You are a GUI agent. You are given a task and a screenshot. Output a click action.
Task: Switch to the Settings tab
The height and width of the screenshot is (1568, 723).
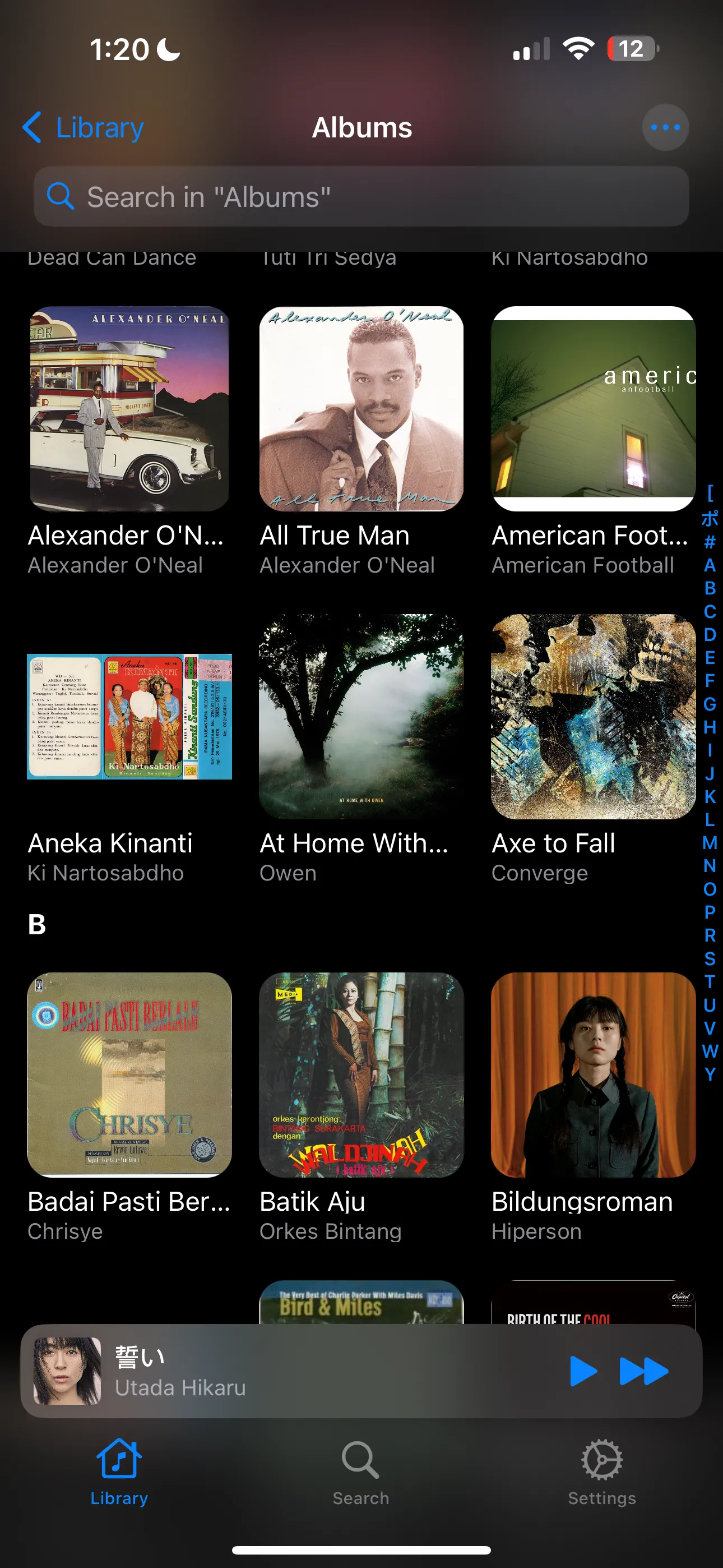pos(601,1472)
